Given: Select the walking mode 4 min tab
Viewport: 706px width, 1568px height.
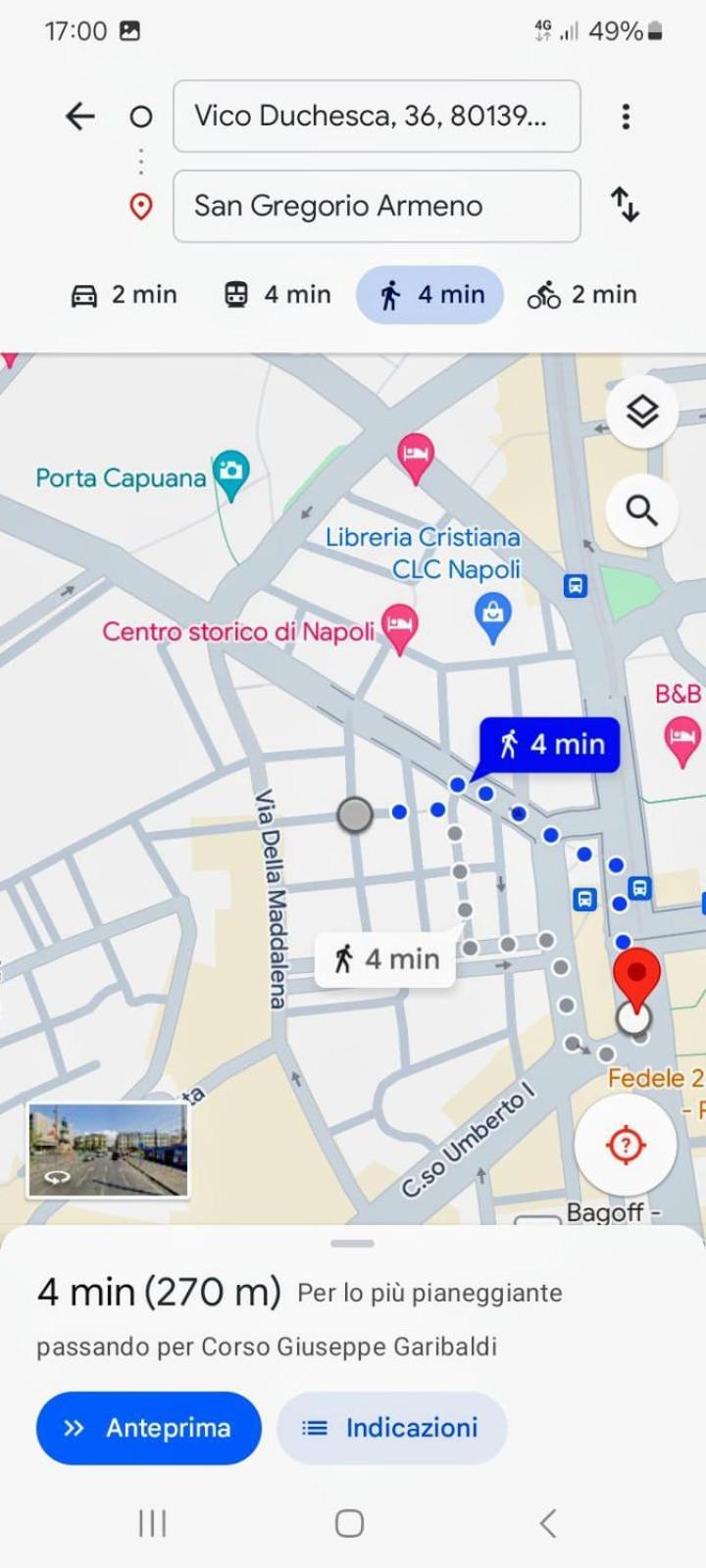Looking at the screenshot, I should click(430, 295).
